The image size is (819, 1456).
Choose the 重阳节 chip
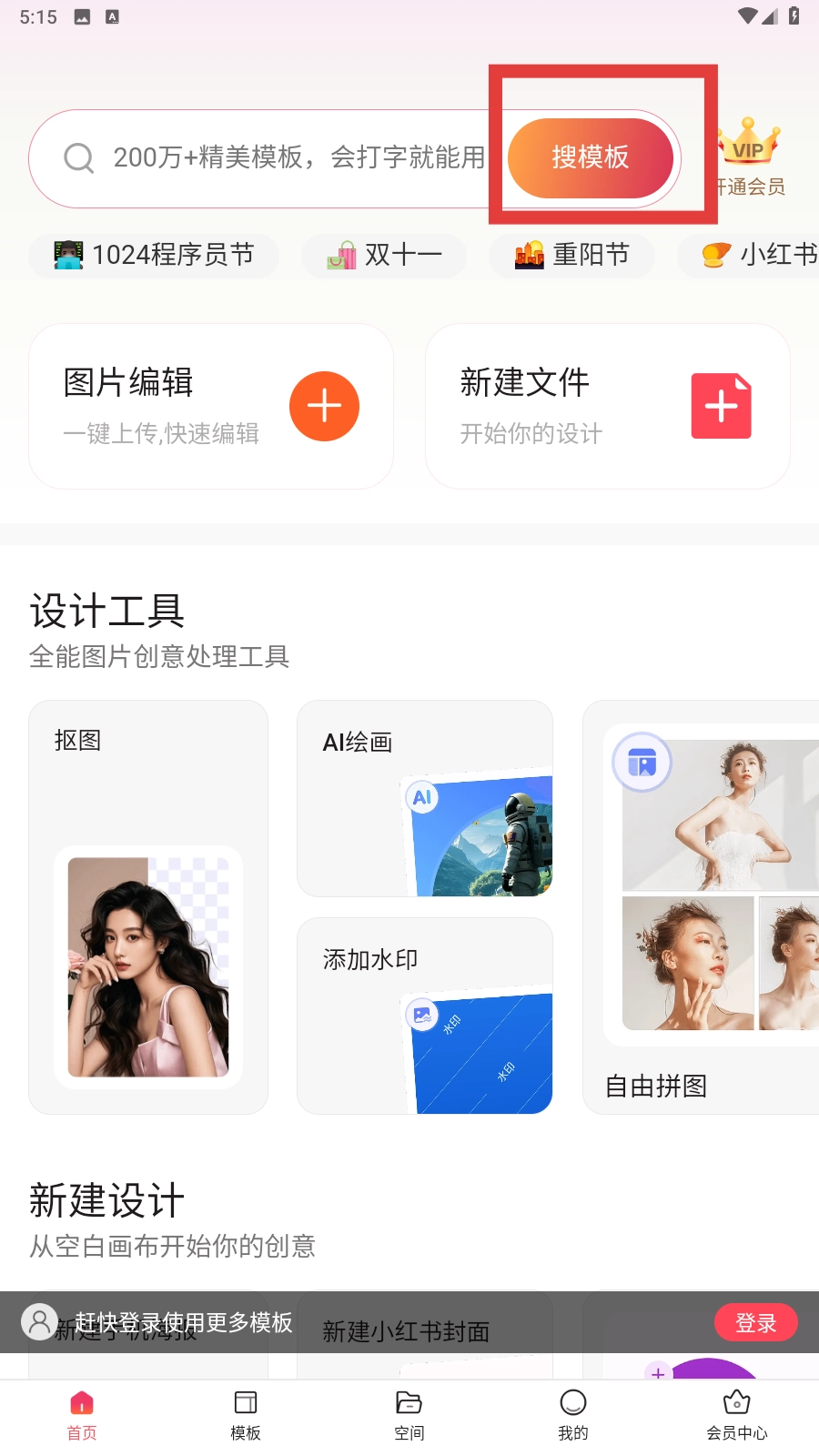tap(571, 255)
